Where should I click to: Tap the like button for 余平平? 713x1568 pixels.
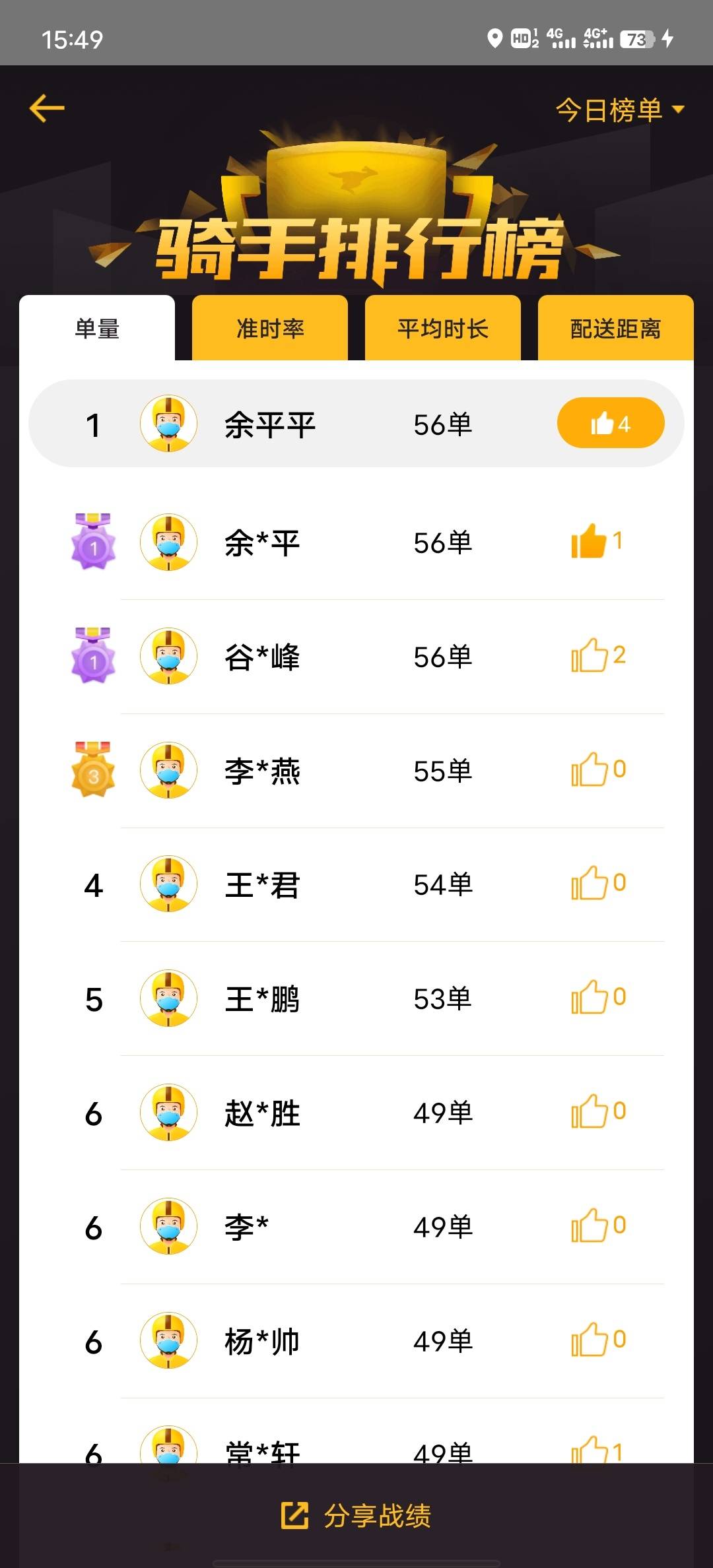[x=611, y=423]
